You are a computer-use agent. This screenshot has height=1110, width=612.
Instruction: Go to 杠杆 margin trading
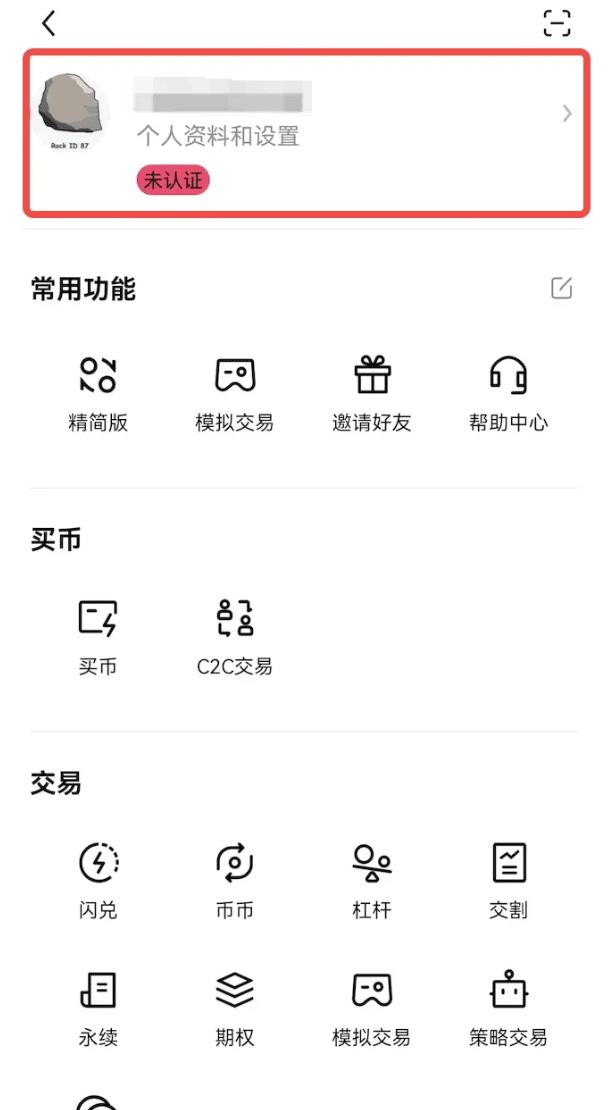[372, 880]
